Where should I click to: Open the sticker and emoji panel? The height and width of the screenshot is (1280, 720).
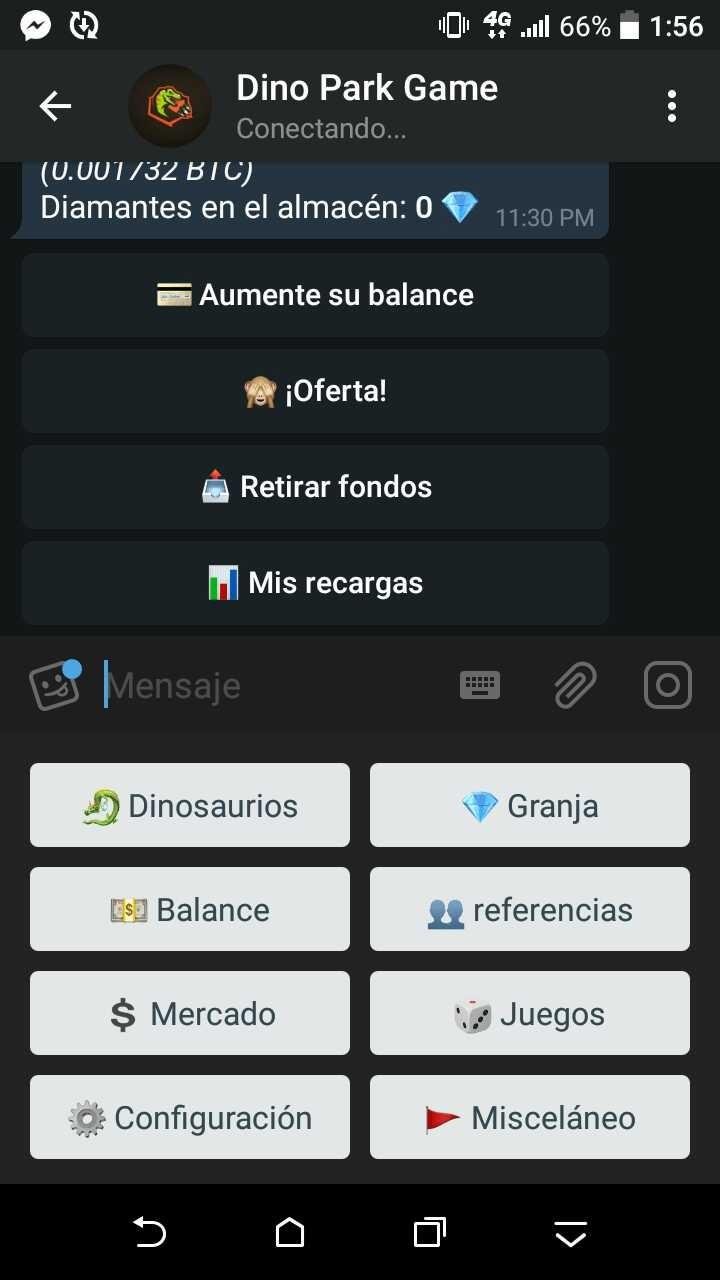(54, 685)
